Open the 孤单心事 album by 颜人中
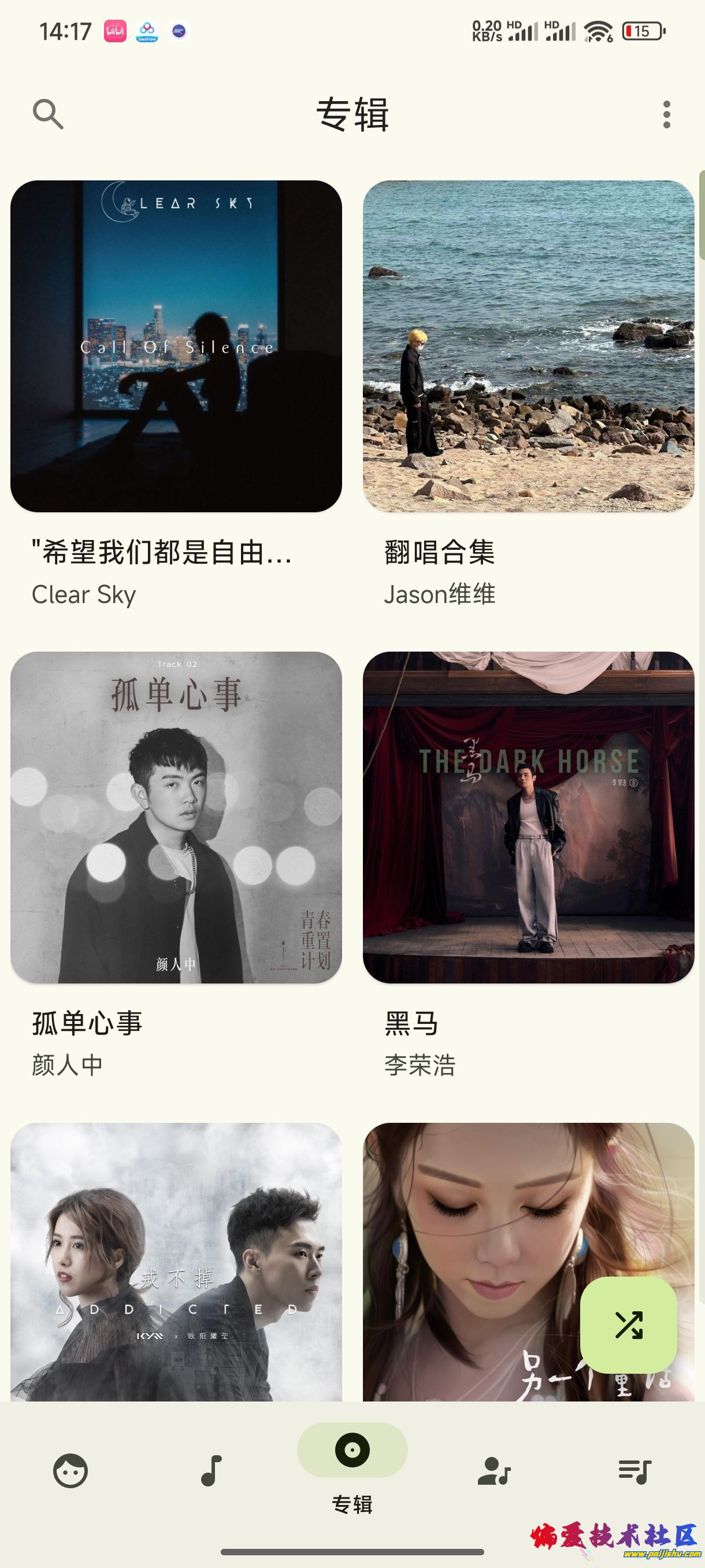Image resolution: width=705 pixels, height=1568 pixels. point(176,817)
